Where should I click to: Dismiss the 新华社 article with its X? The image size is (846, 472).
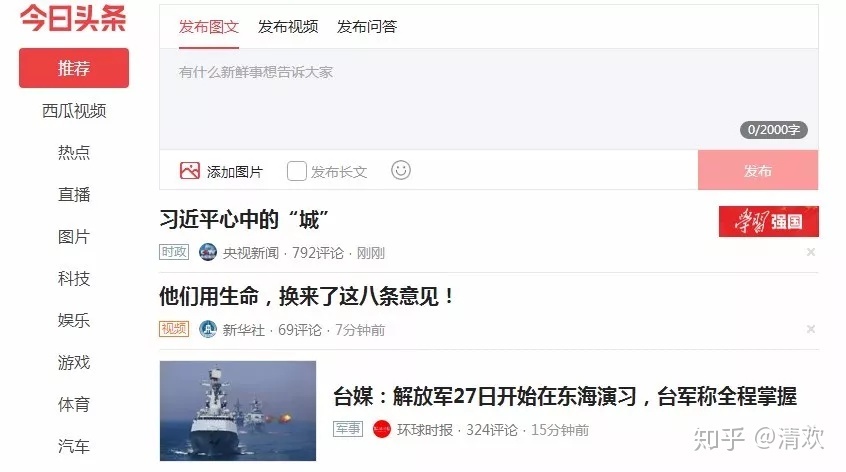811,329
